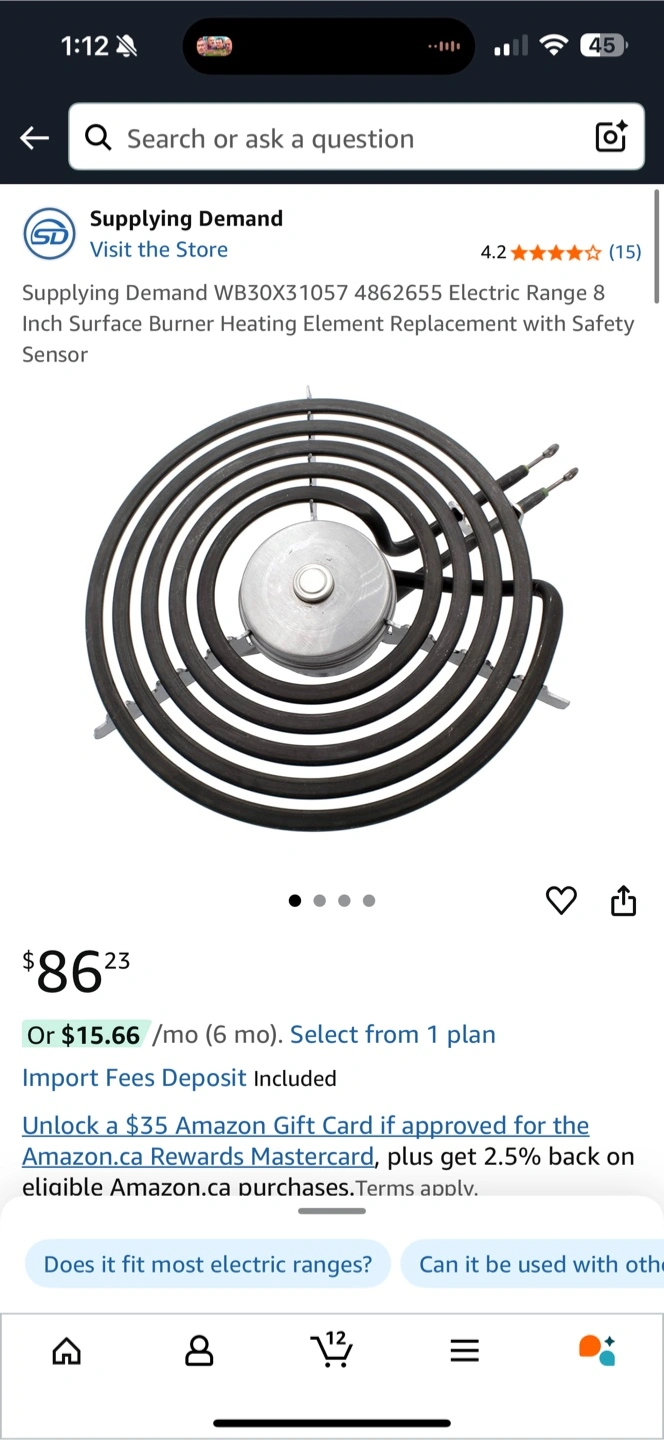Share this product
The width and height of the screenshot is (664, 1440).
[x=623, y=901]
